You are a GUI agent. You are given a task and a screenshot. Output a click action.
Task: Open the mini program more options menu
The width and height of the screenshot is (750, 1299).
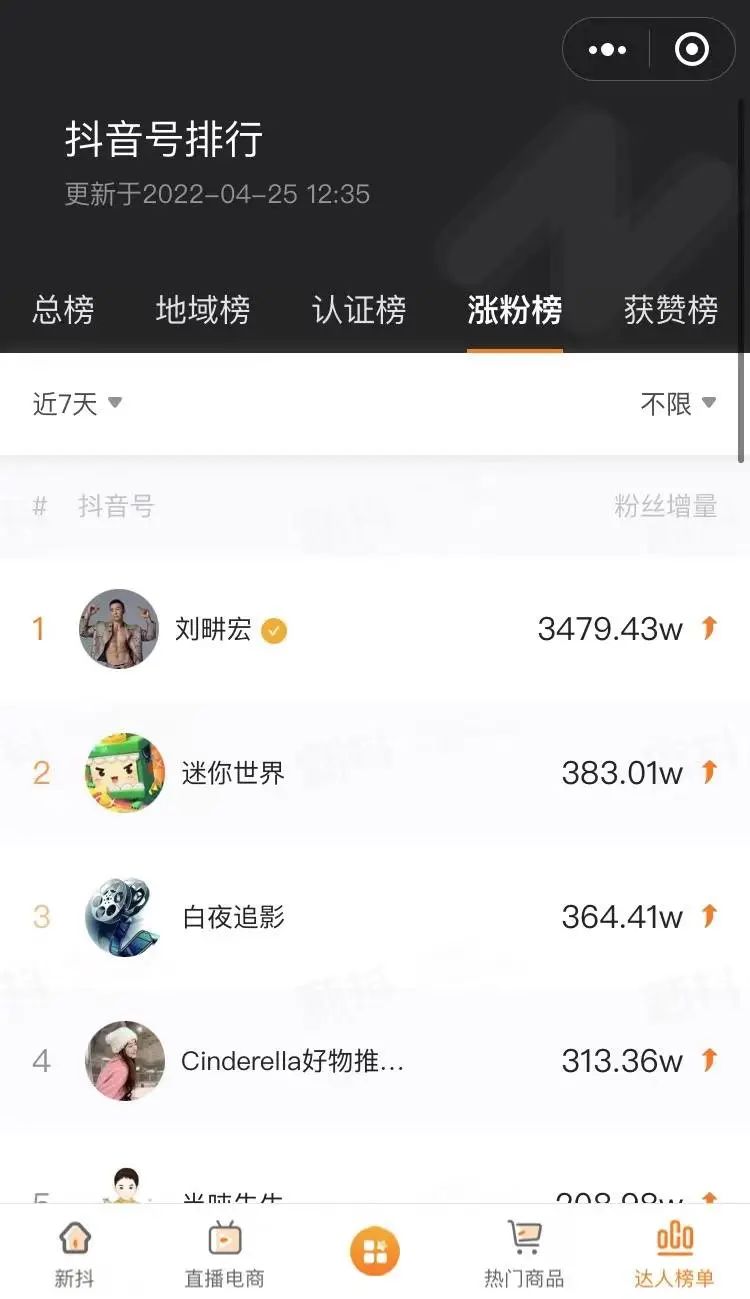608,49
